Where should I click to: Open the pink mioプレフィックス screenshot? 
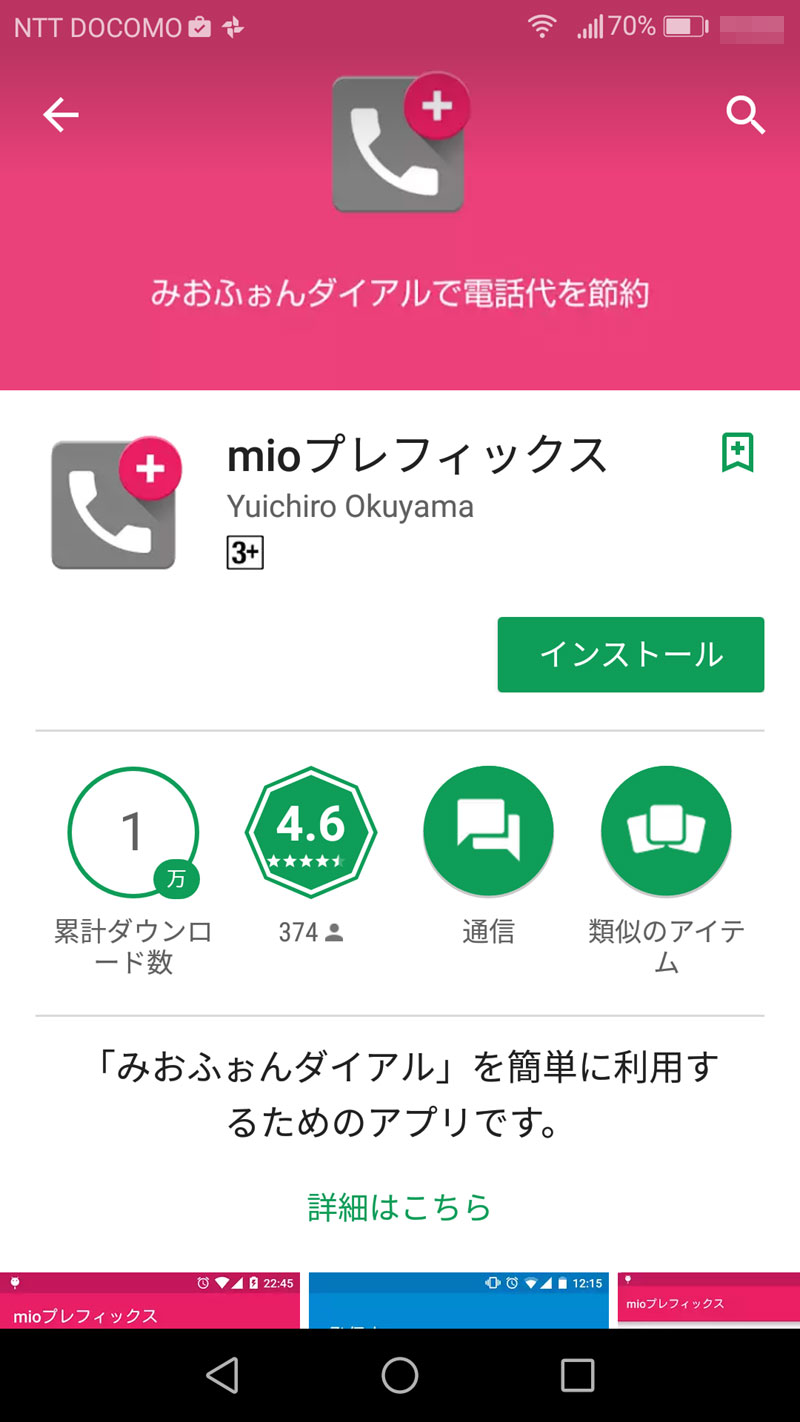coord(150,1300)
